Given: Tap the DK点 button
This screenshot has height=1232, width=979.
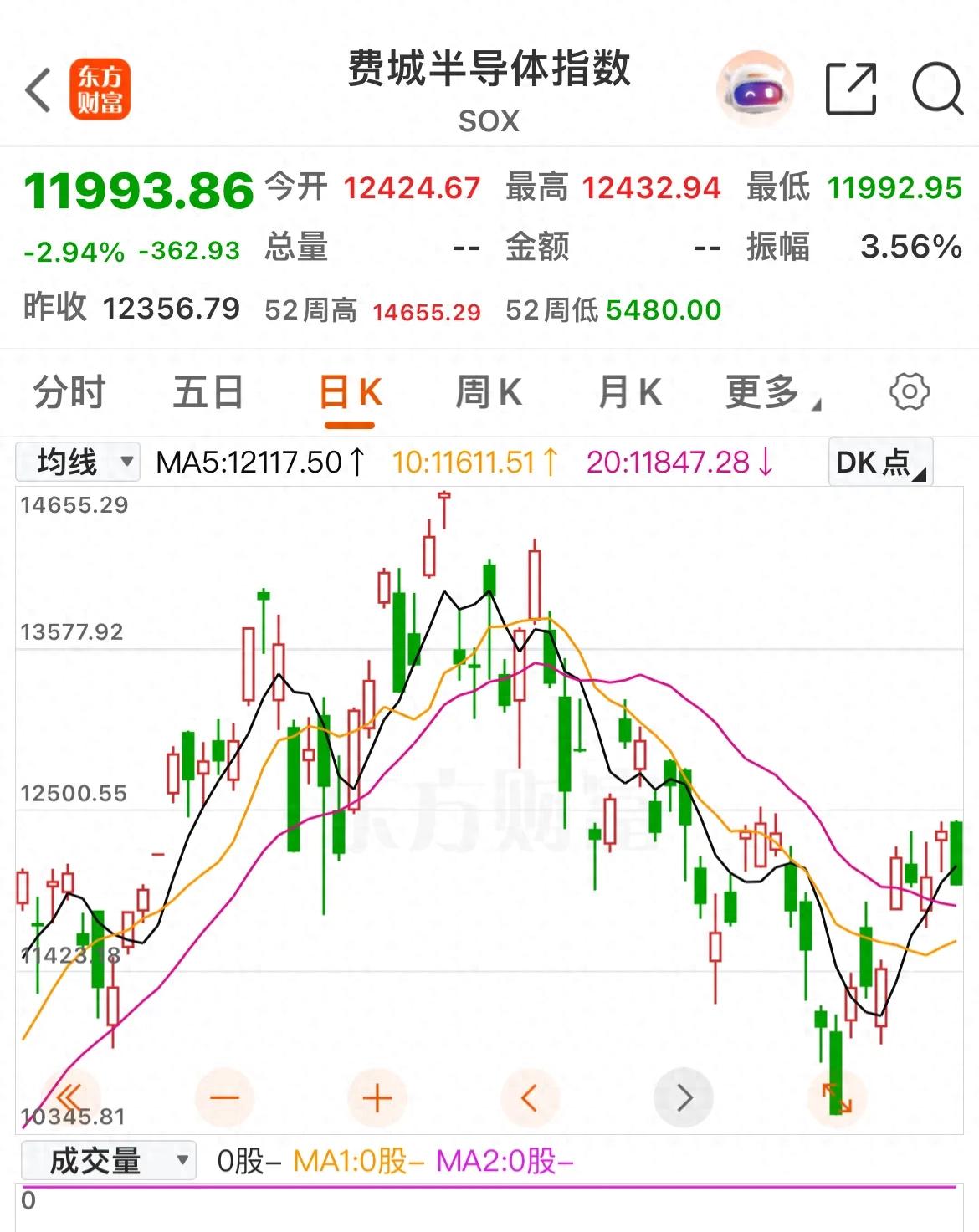Looking at the screenshot, I should [x=880, y=462].
